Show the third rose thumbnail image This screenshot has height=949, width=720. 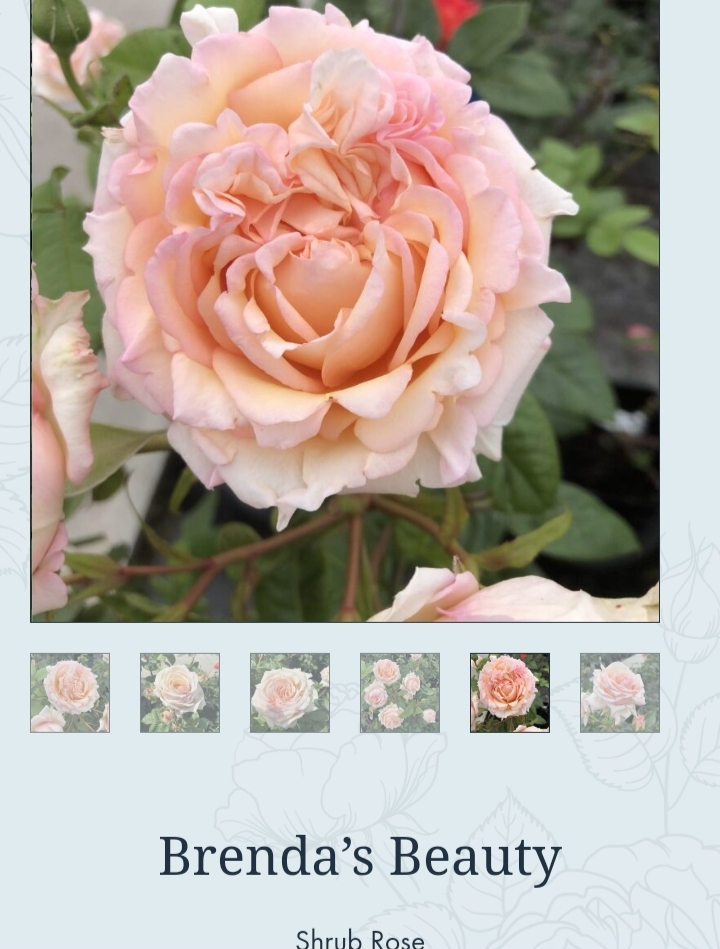pos(290,693)
